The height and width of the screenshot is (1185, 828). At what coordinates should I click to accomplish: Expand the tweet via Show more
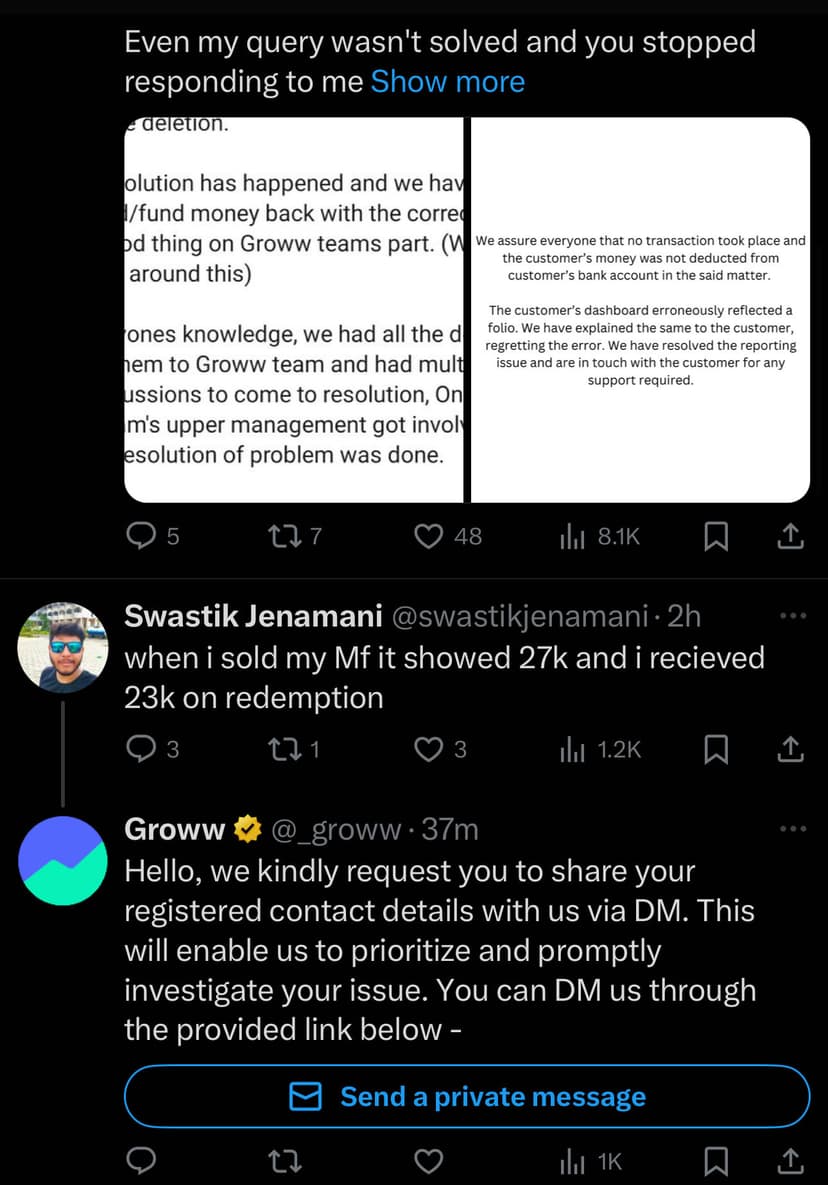447,81
